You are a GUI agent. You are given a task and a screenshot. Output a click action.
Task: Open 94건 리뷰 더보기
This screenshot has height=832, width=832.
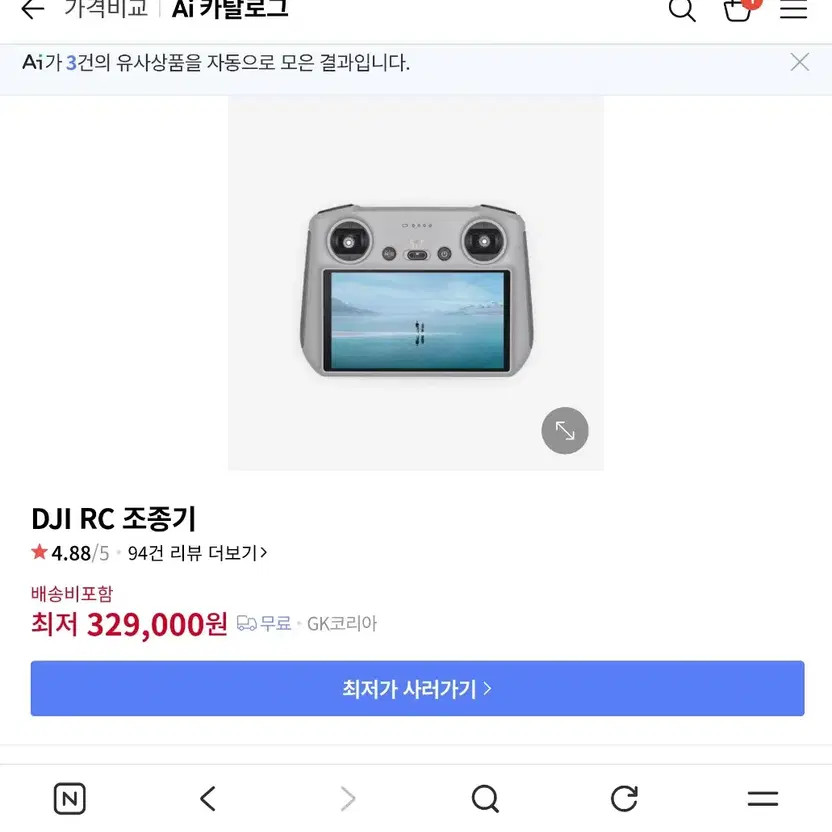pos(197,553)
